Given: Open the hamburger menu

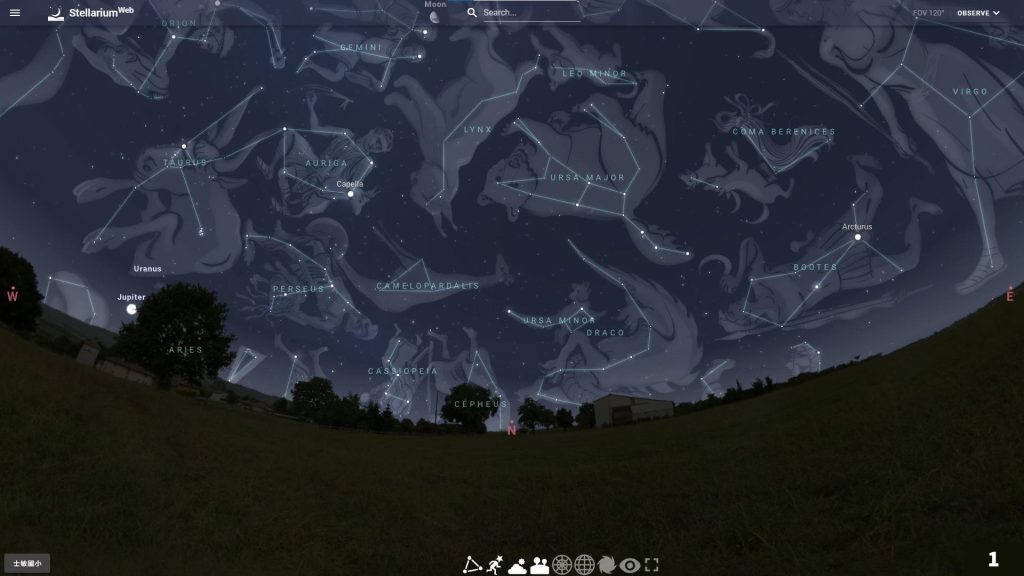Looking at the screenshot, I should [x=15, y=13].
